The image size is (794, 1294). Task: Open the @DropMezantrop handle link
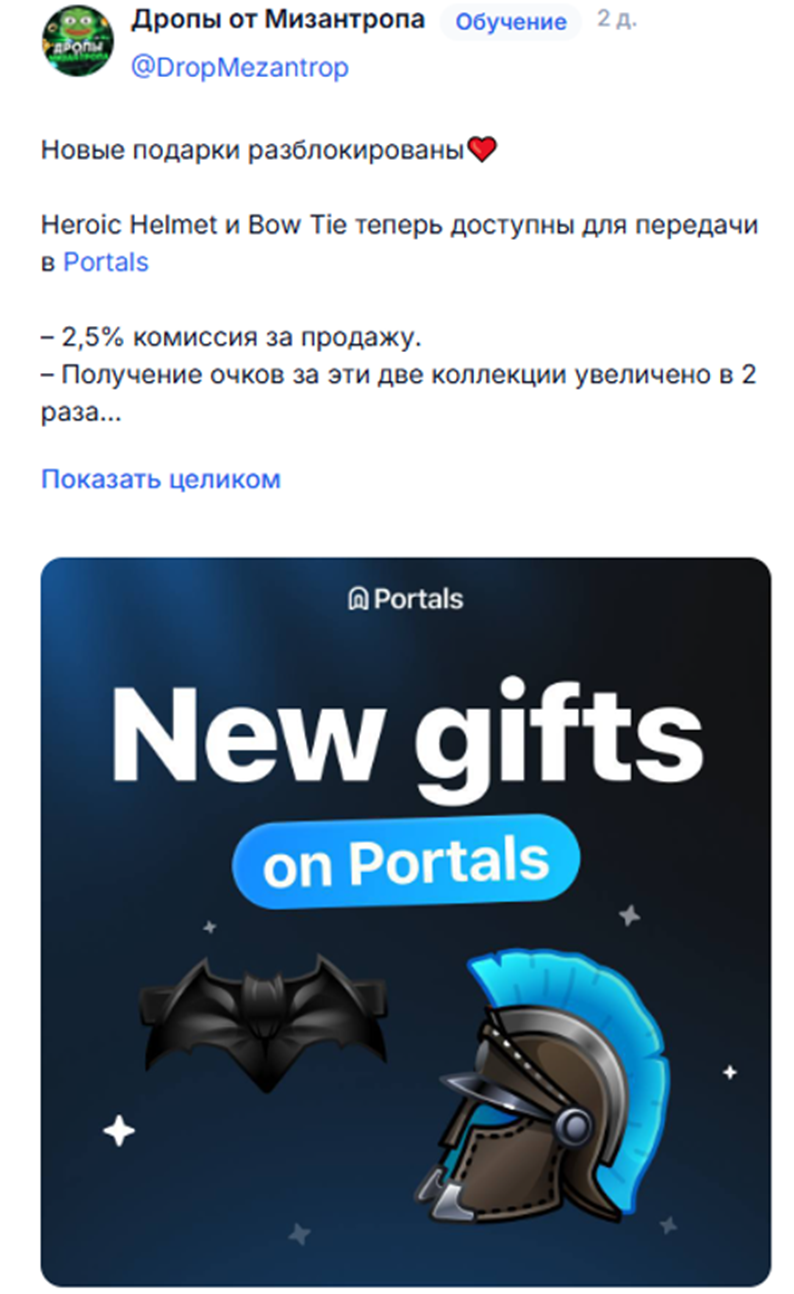click(239, 68)
